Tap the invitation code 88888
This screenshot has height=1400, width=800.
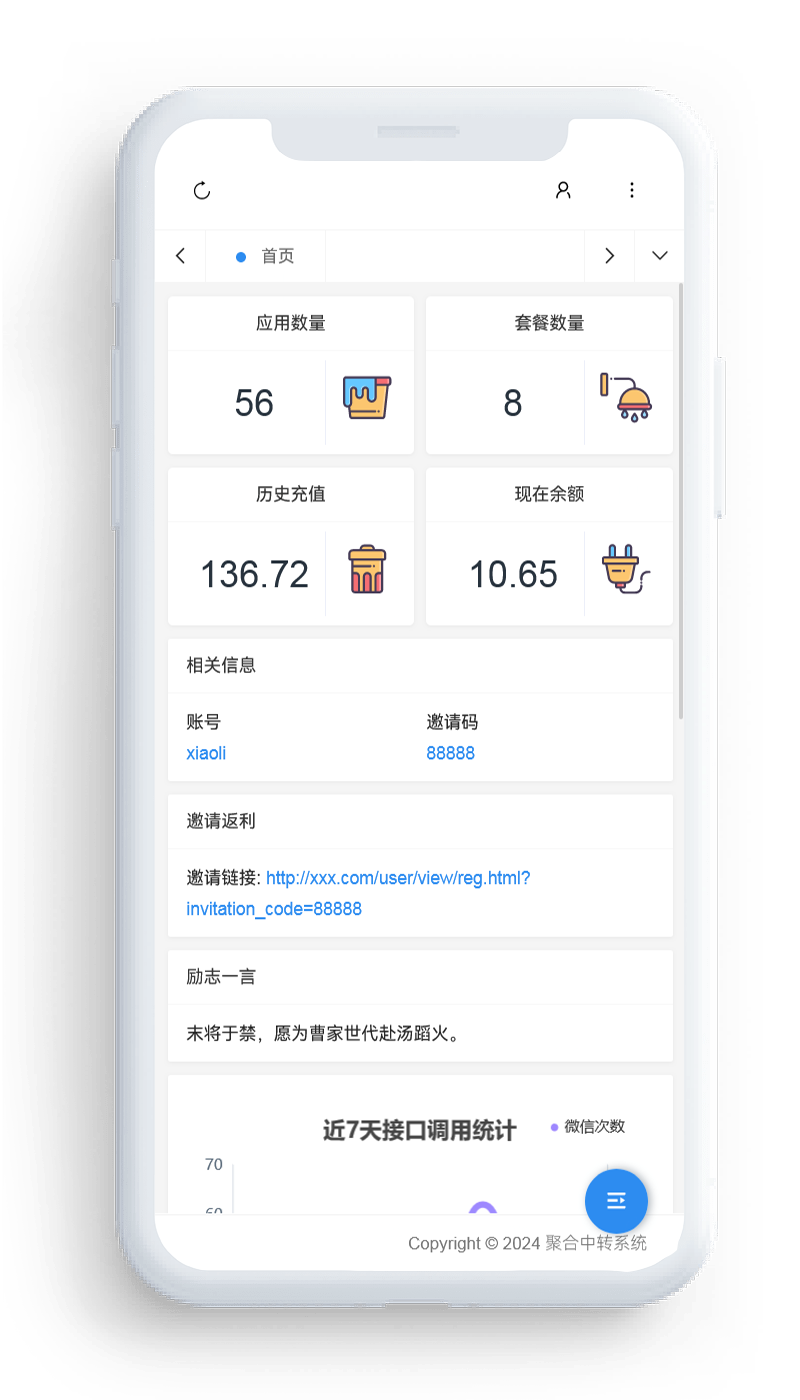click(450, 753)
